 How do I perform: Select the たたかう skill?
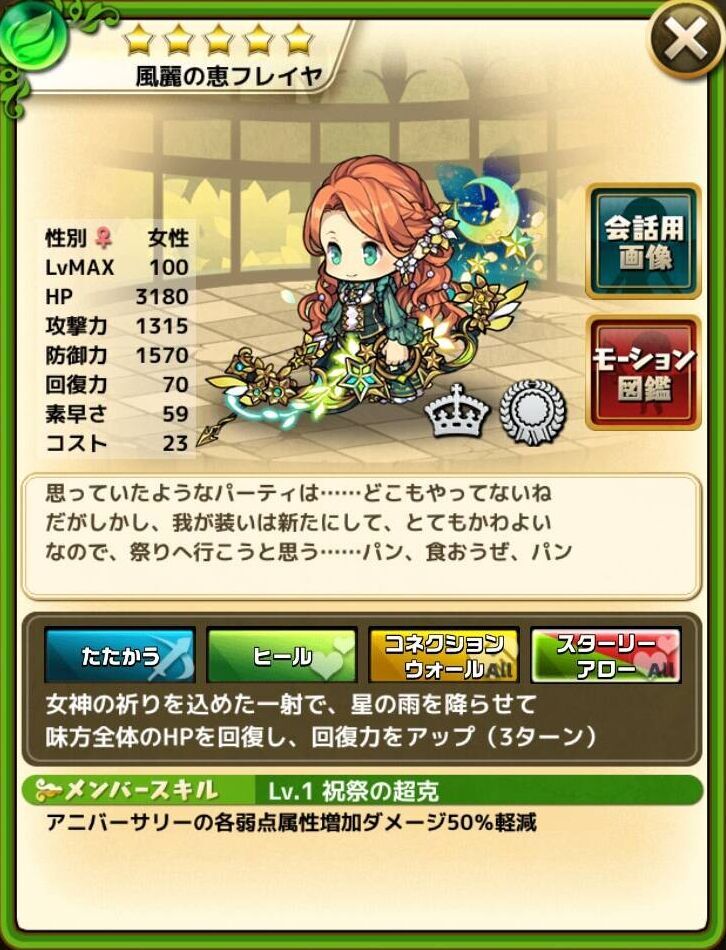[119, 656]
